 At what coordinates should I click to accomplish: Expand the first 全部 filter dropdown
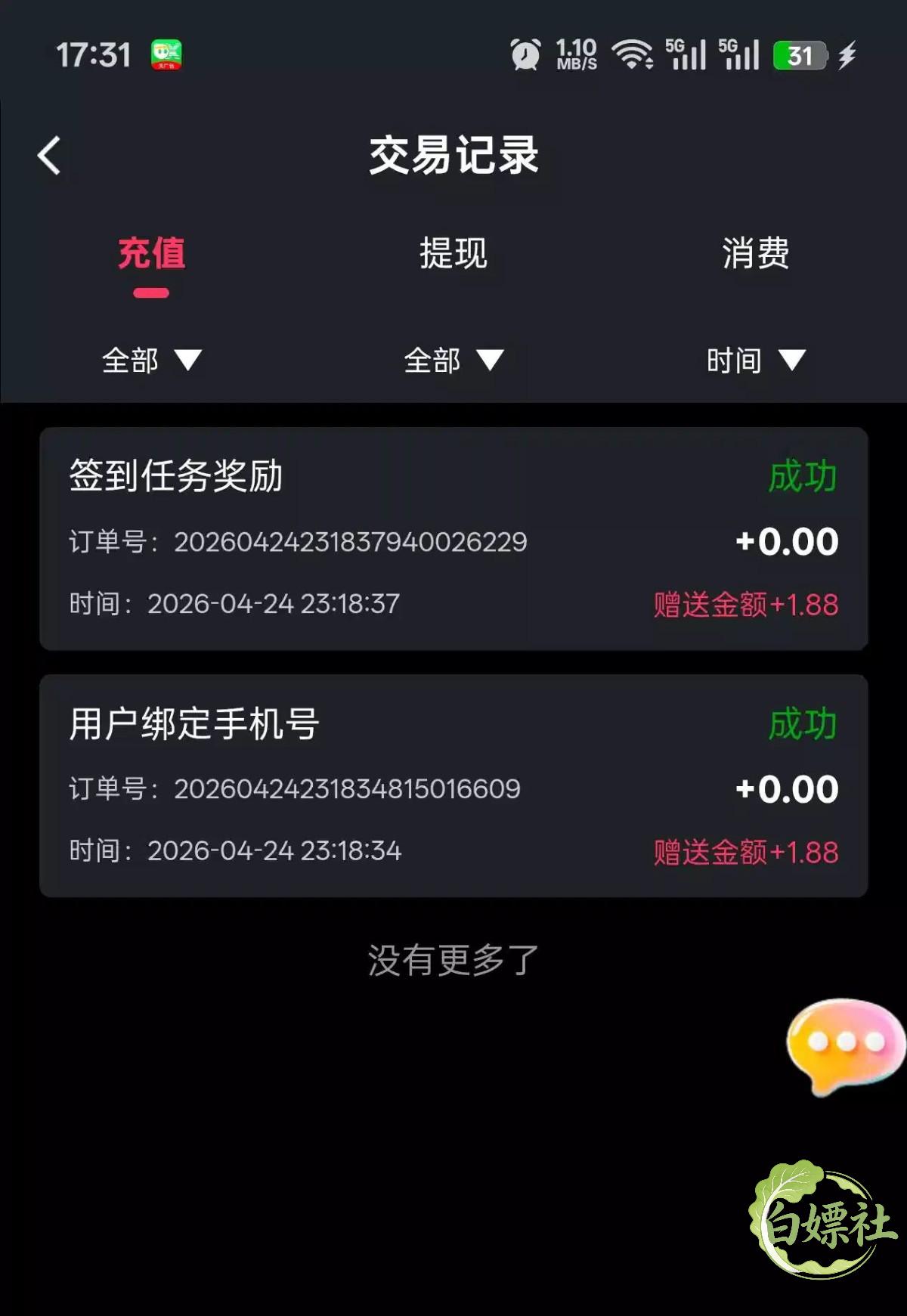(x=151, y=361)
